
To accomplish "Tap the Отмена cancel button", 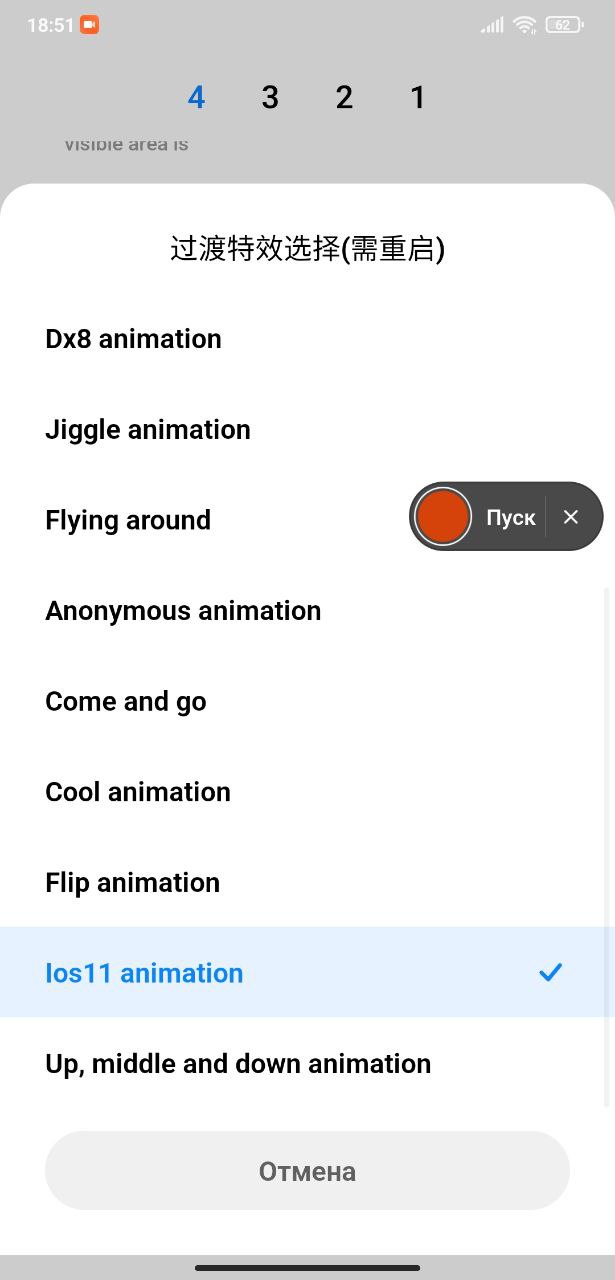I will pos(307,1171).
